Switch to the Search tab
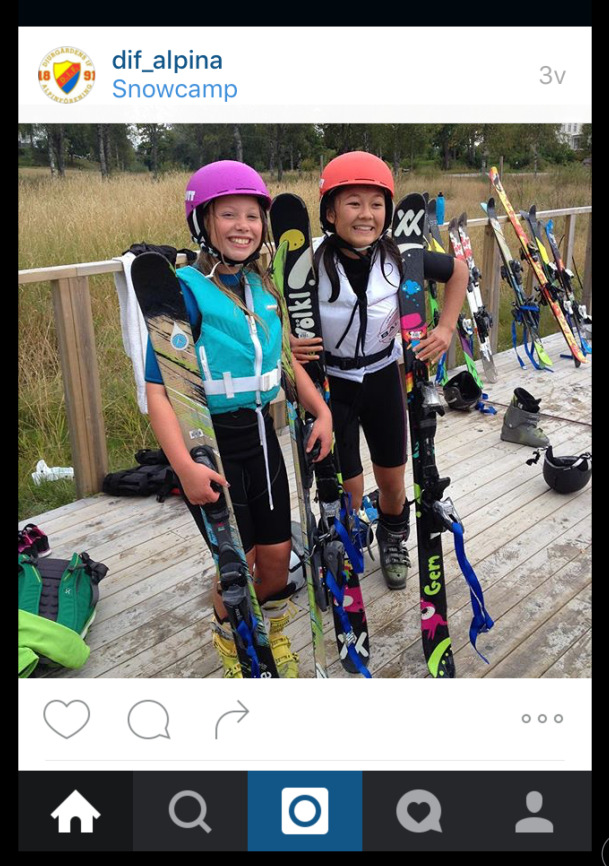The image size is (609, 866). pyautogui.click(x=190, y=811)
